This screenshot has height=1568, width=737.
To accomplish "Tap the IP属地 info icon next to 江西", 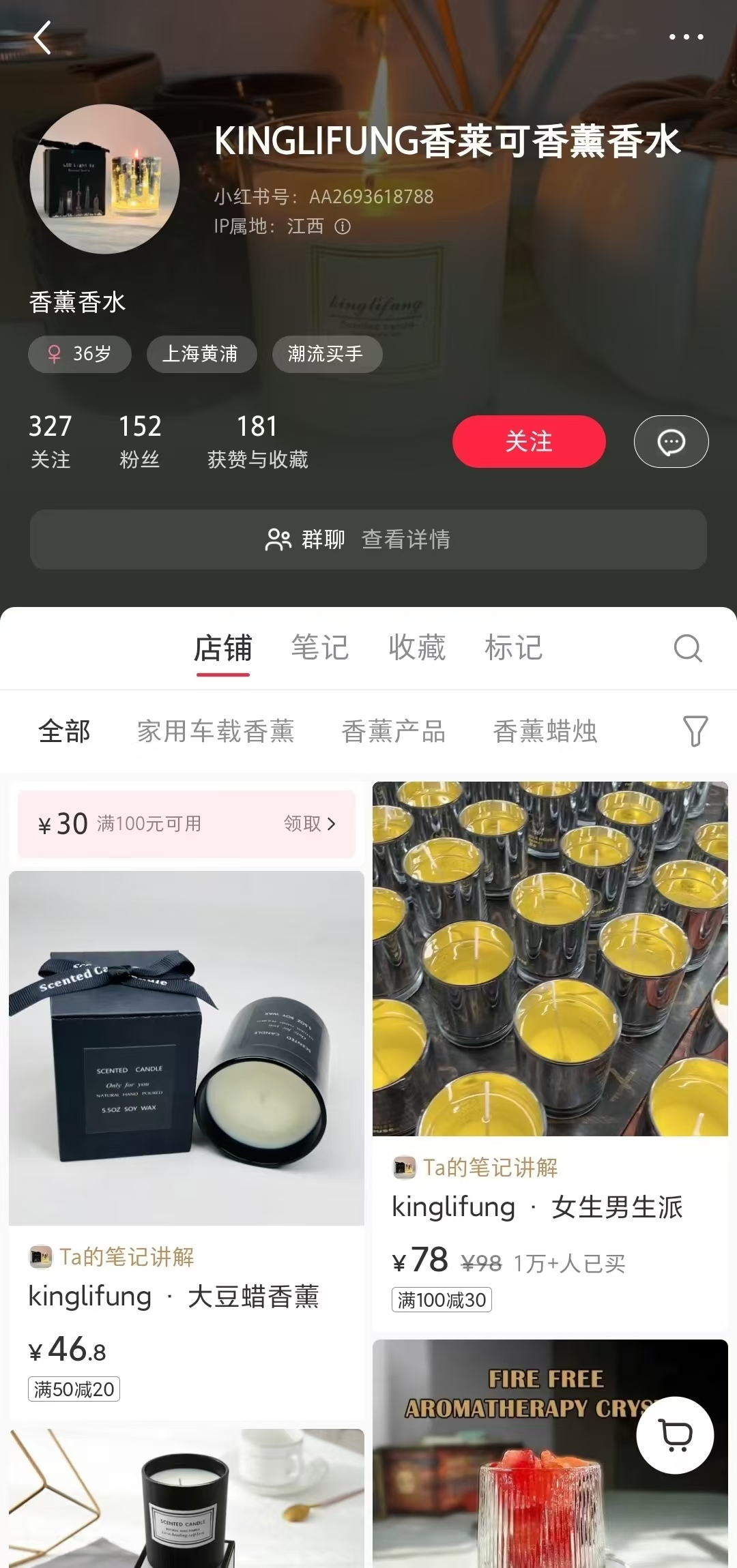I will 343,226.
